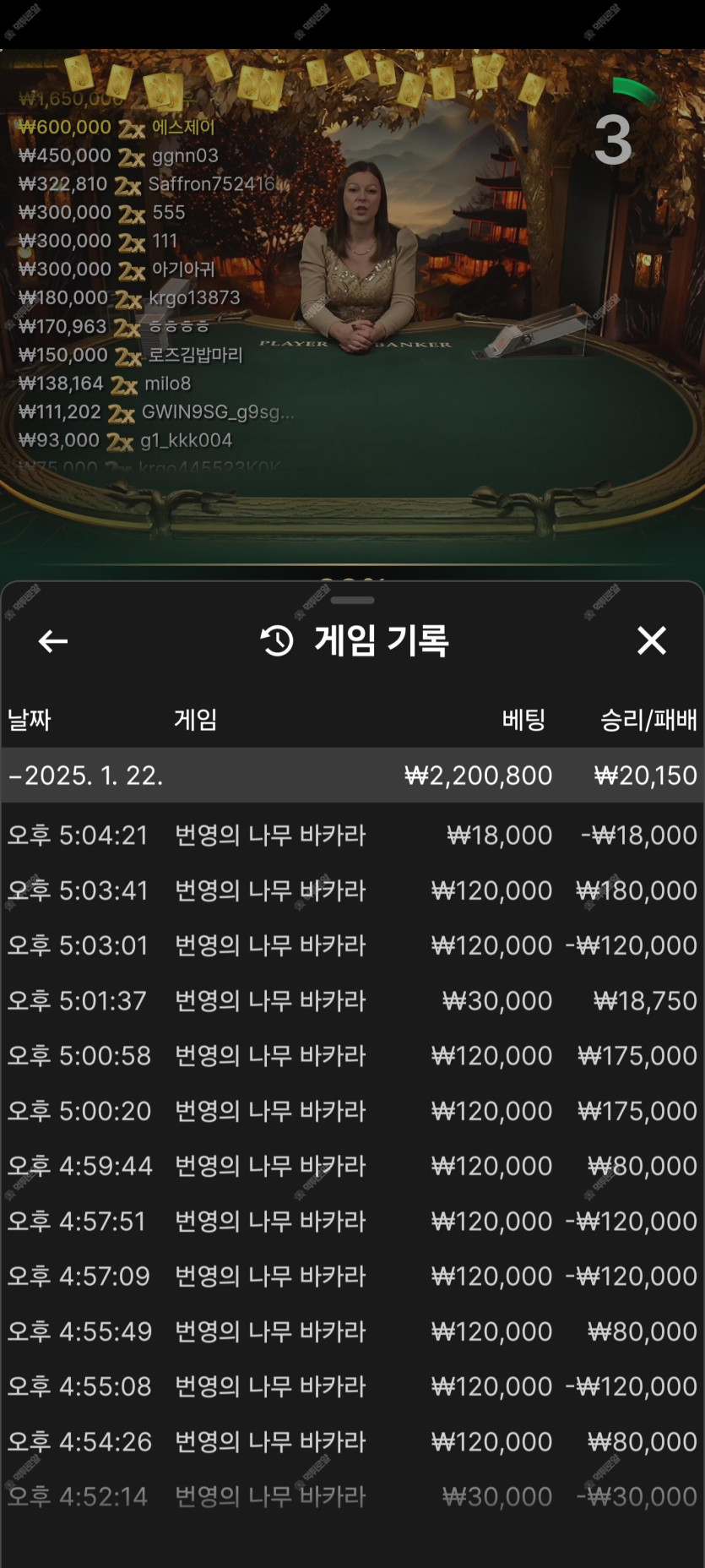View details of the 오후 5:03:01 round
This screenshot has width=705, height=1568.
coord(352,945)
